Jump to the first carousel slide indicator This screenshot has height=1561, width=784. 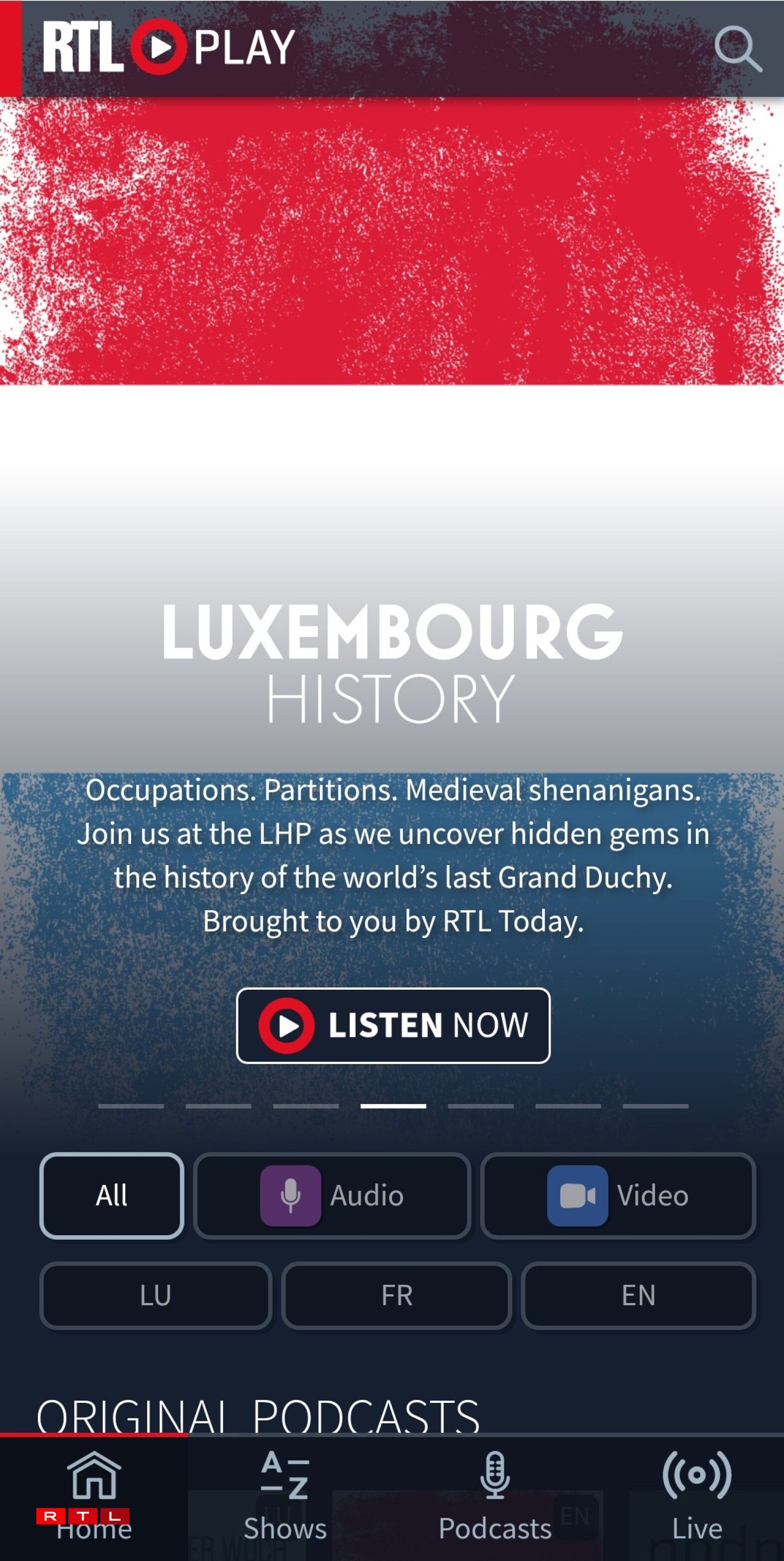pos(131,1106)
